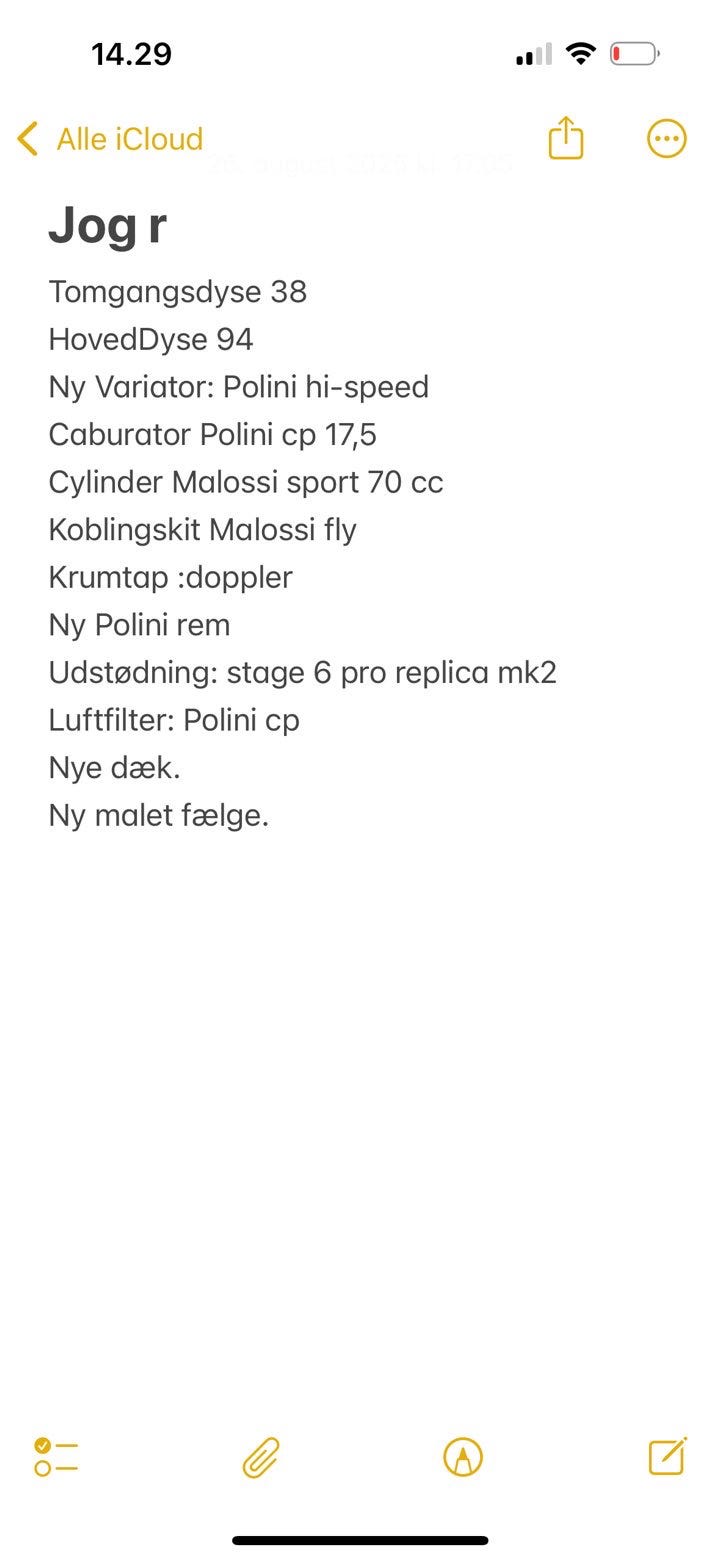Image resolution: width=720 pixels, height=1560 pixels.
Task: Tap the home indicator bar
Action: [360, 1536]
